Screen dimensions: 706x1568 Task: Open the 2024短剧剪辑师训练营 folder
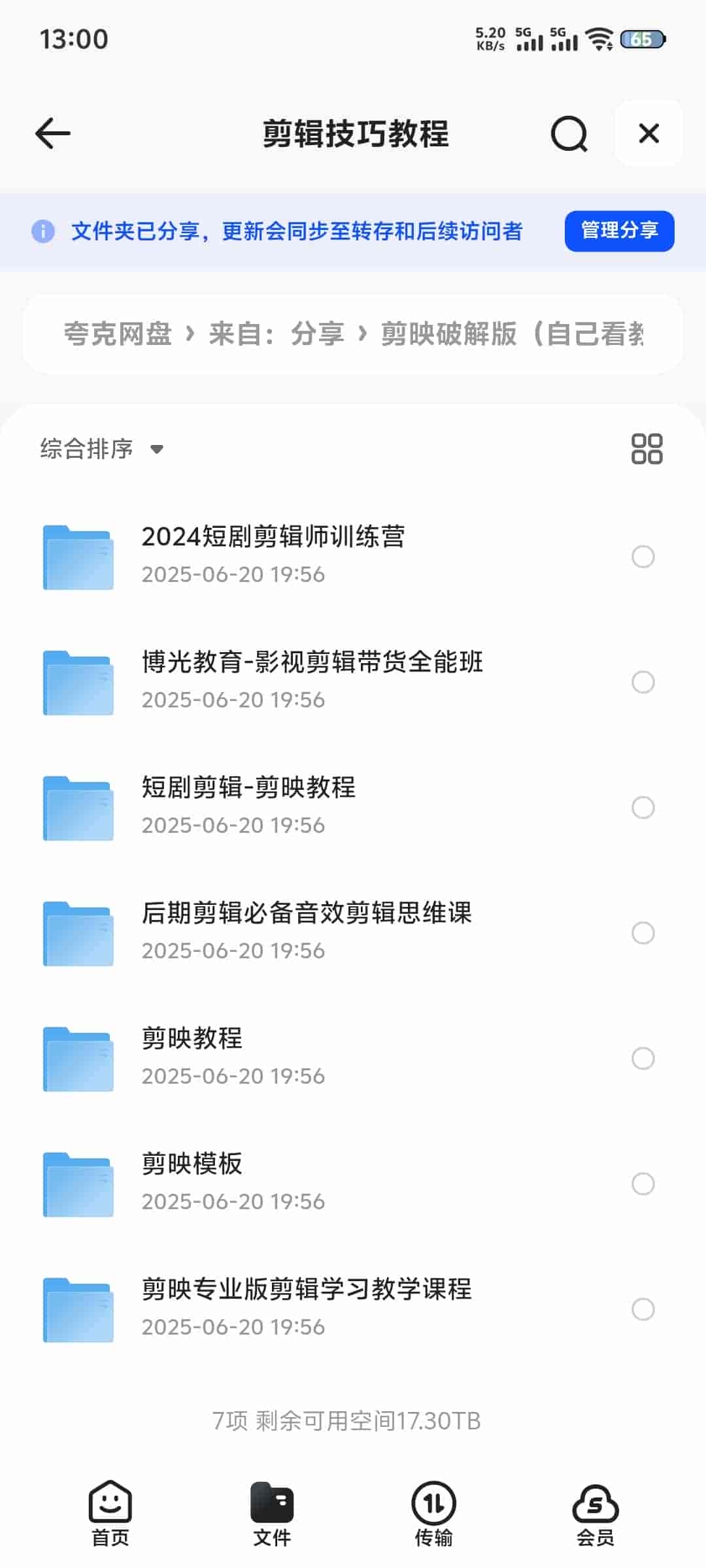coord(273,554)
